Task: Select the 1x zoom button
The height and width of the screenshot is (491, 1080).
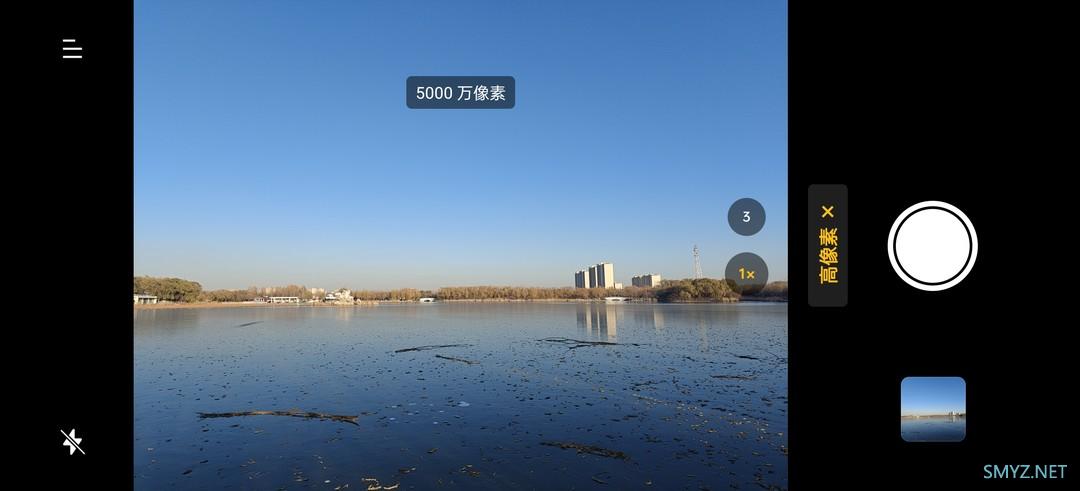Action: point(746,273)
